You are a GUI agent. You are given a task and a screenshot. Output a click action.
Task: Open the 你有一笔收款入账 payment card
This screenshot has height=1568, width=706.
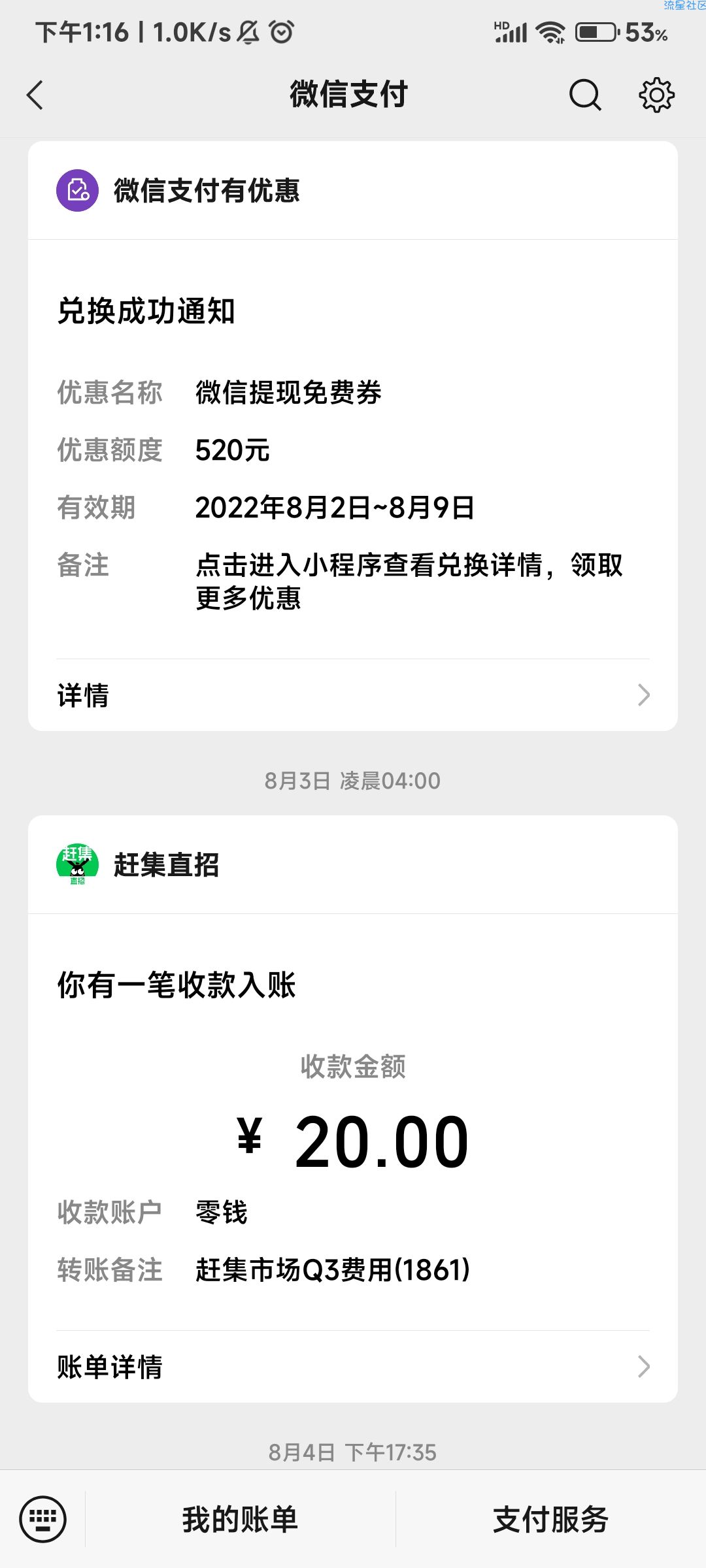tap(353, 1122)
